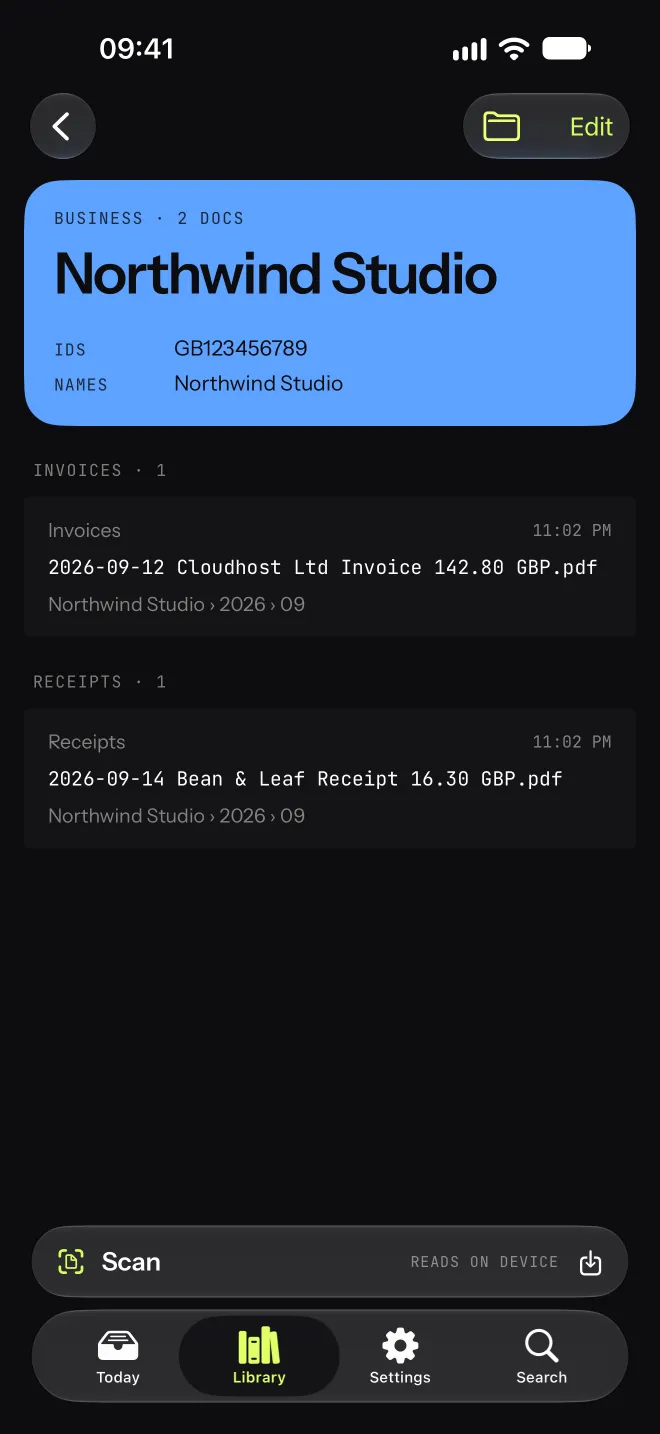This screenshot has width=660, height=1434.
Task: Select the Library tab
Action: (259, 1357)
